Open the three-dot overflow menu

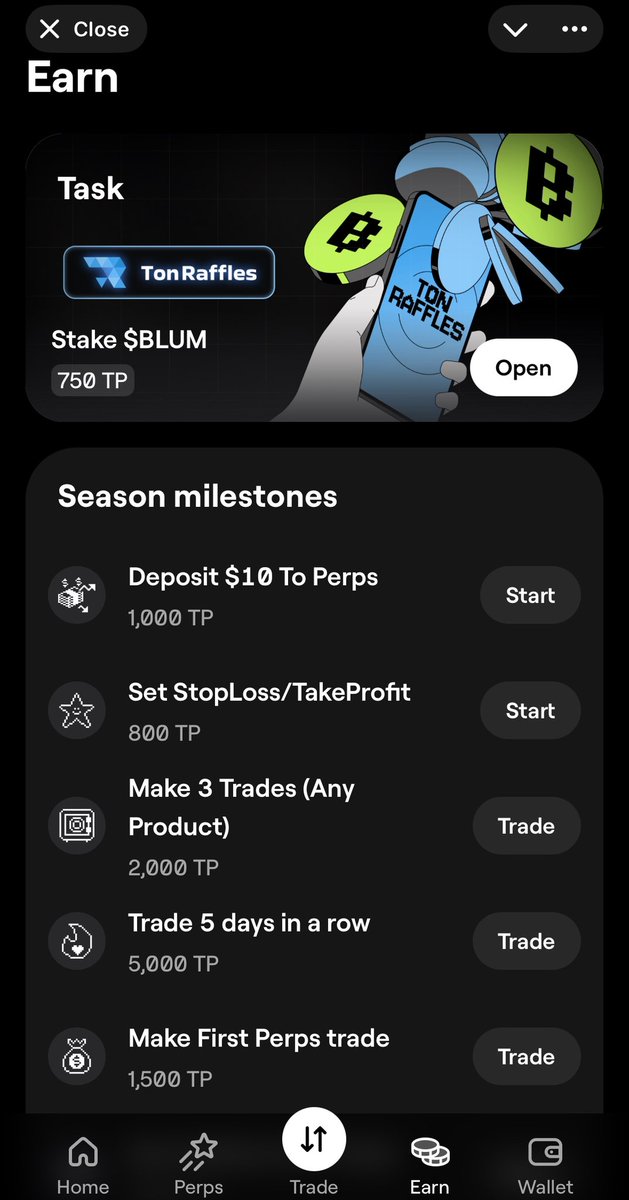click(x=575, y=29)
